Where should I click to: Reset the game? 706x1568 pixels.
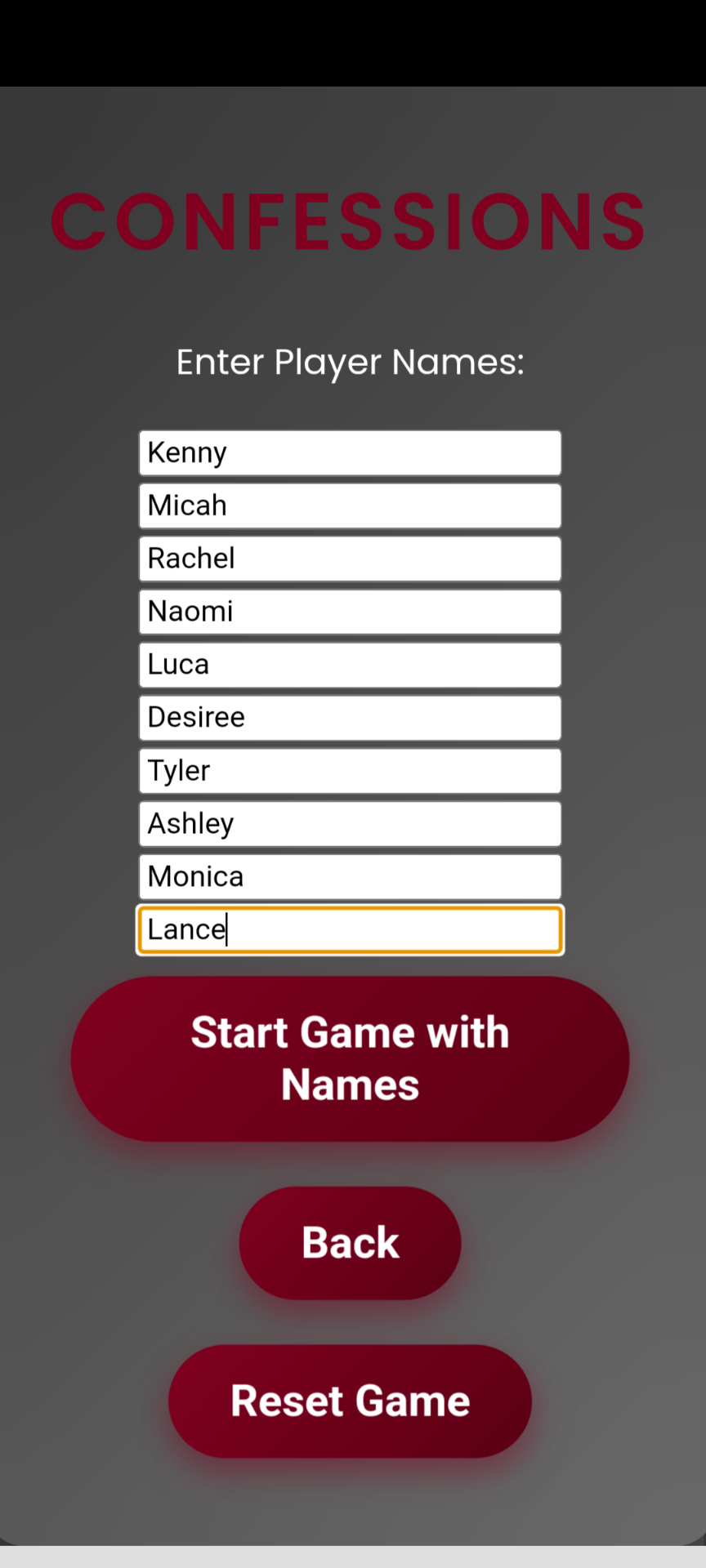[x=350, y=1401]
